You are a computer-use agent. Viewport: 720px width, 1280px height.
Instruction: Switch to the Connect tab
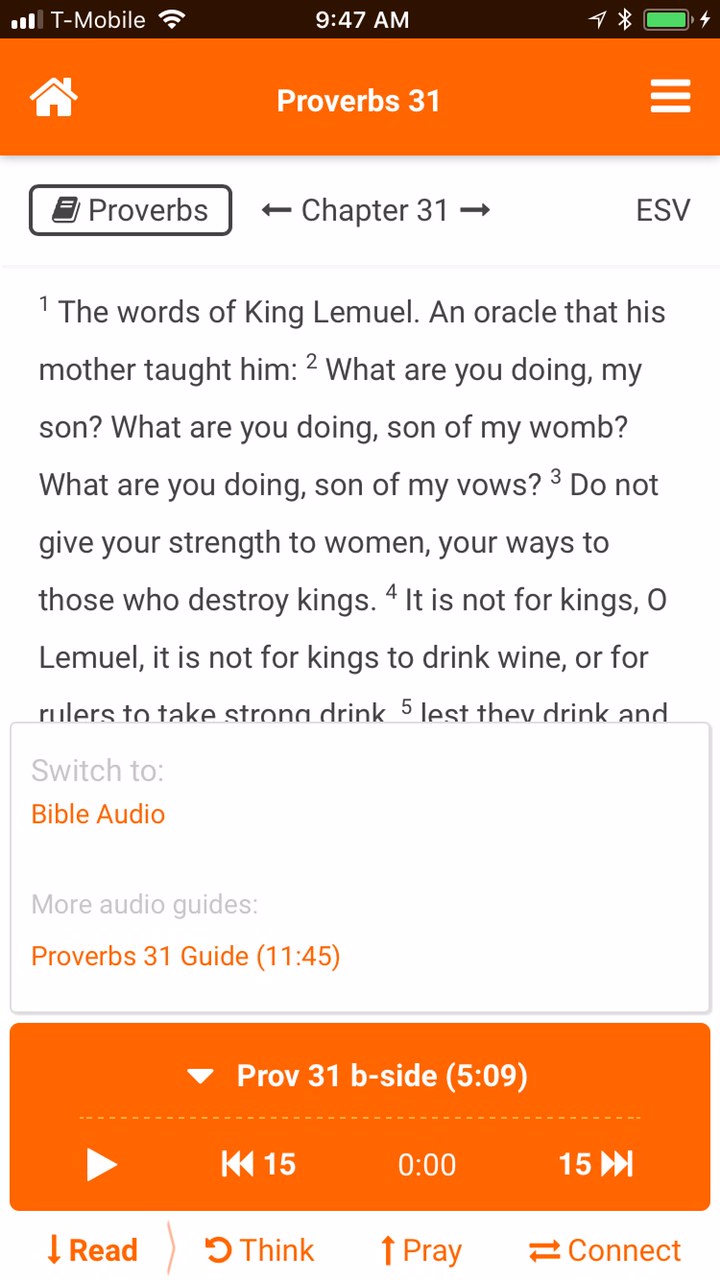[605, 1250]
